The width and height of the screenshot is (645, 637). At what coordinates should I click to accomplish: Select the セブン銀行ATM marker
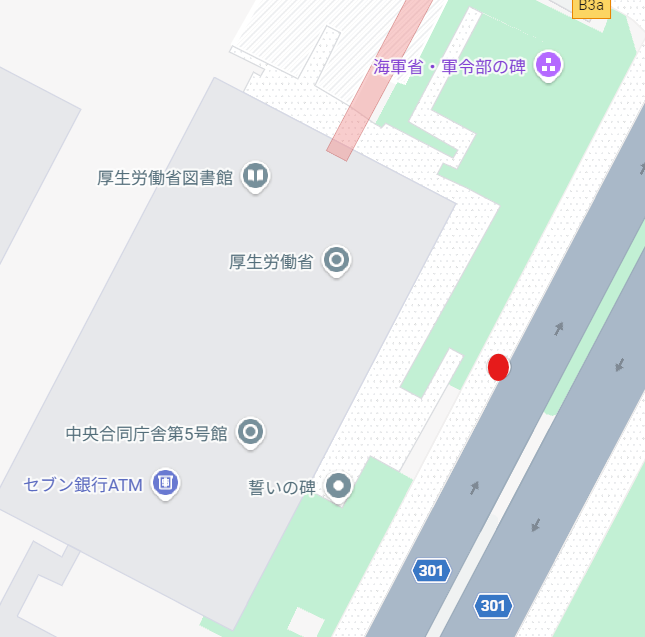tap(166, 484)
